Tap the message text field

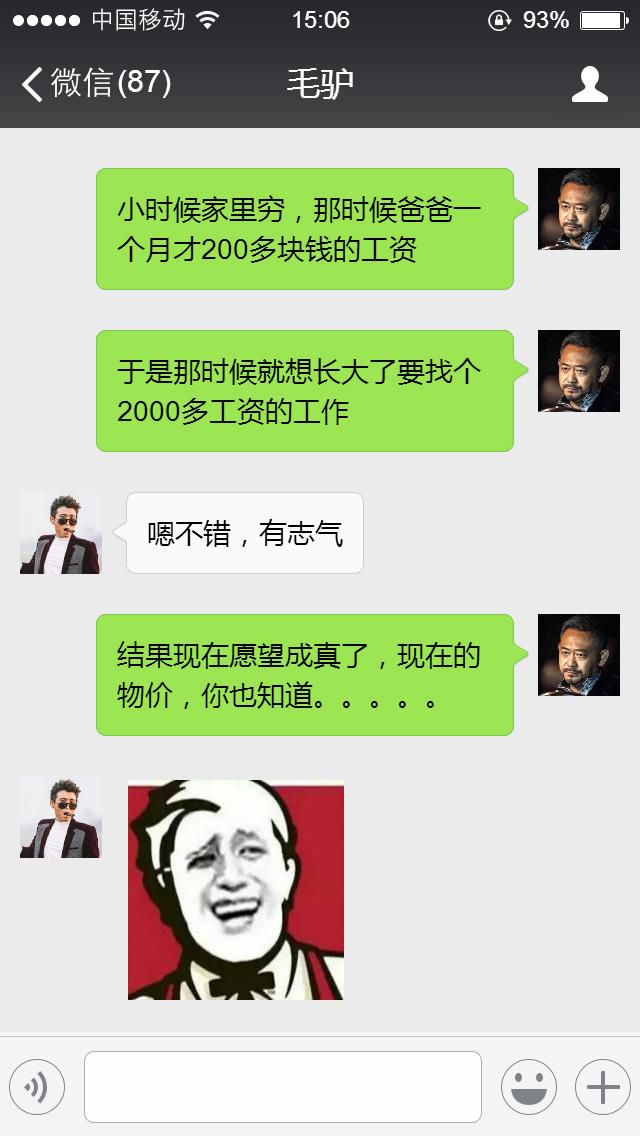283,1087
